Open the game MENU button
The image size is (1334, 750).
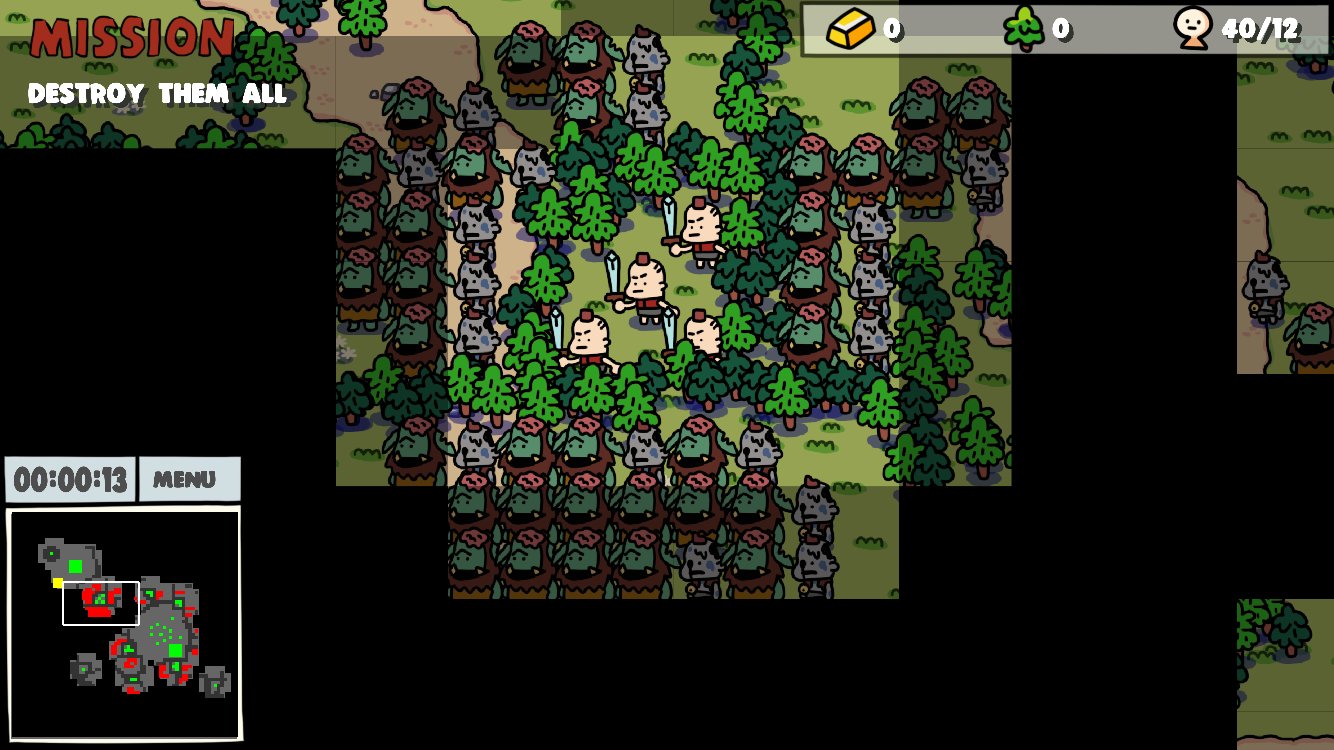pos(189,479)
